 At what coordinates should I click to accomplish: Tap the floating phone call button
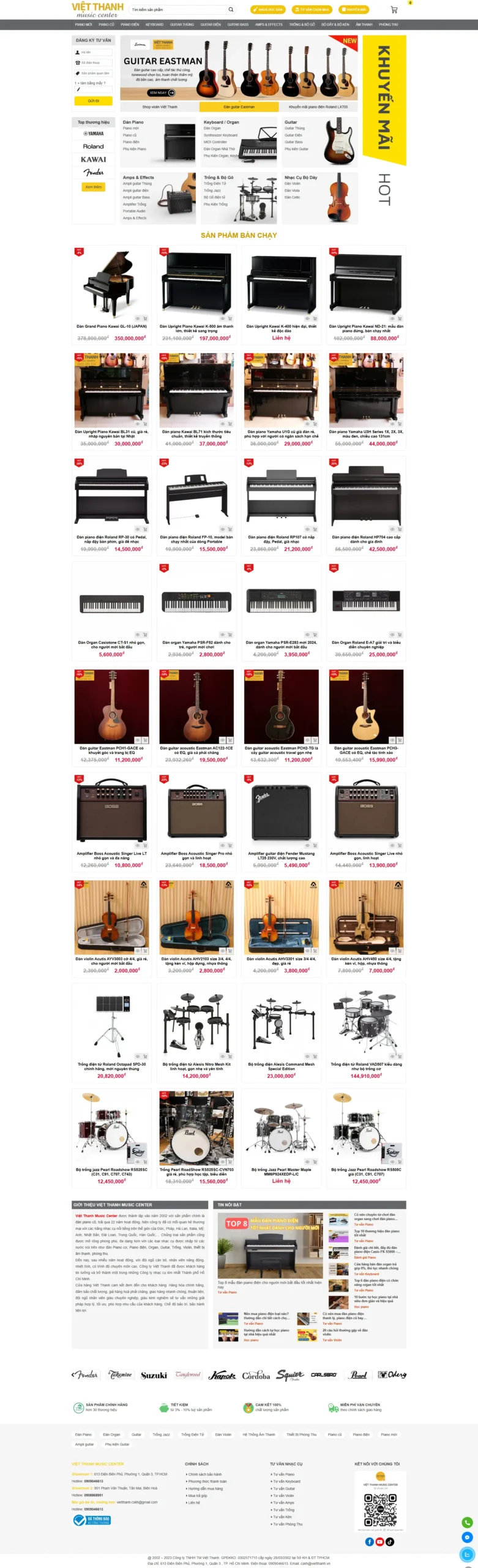467,1522
